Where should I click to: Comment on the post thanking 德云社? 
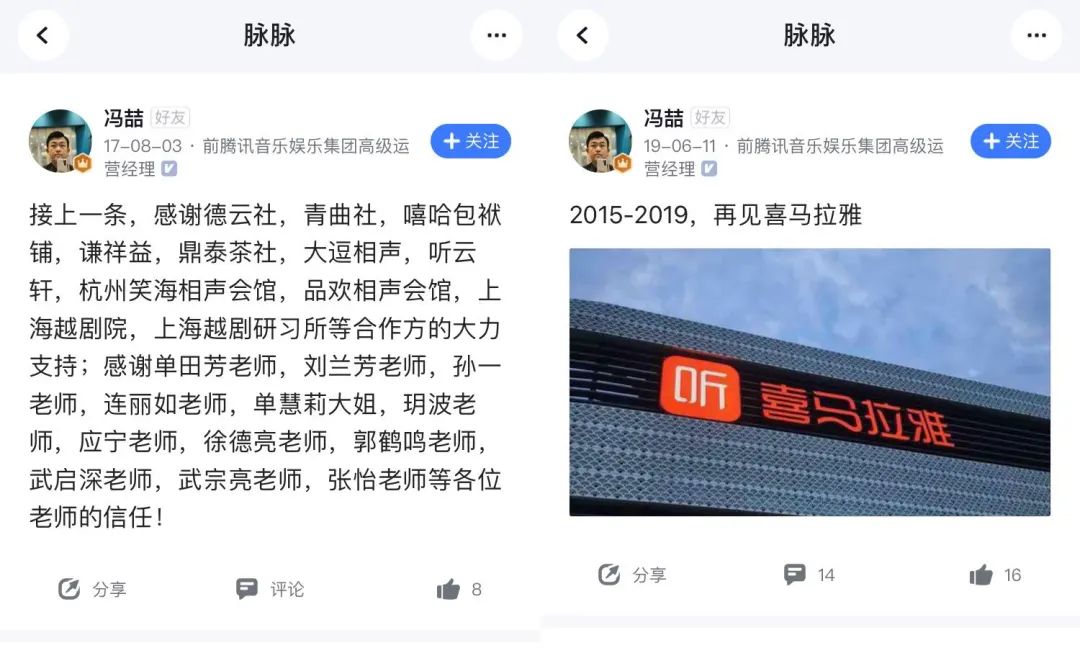coord(270,589)
